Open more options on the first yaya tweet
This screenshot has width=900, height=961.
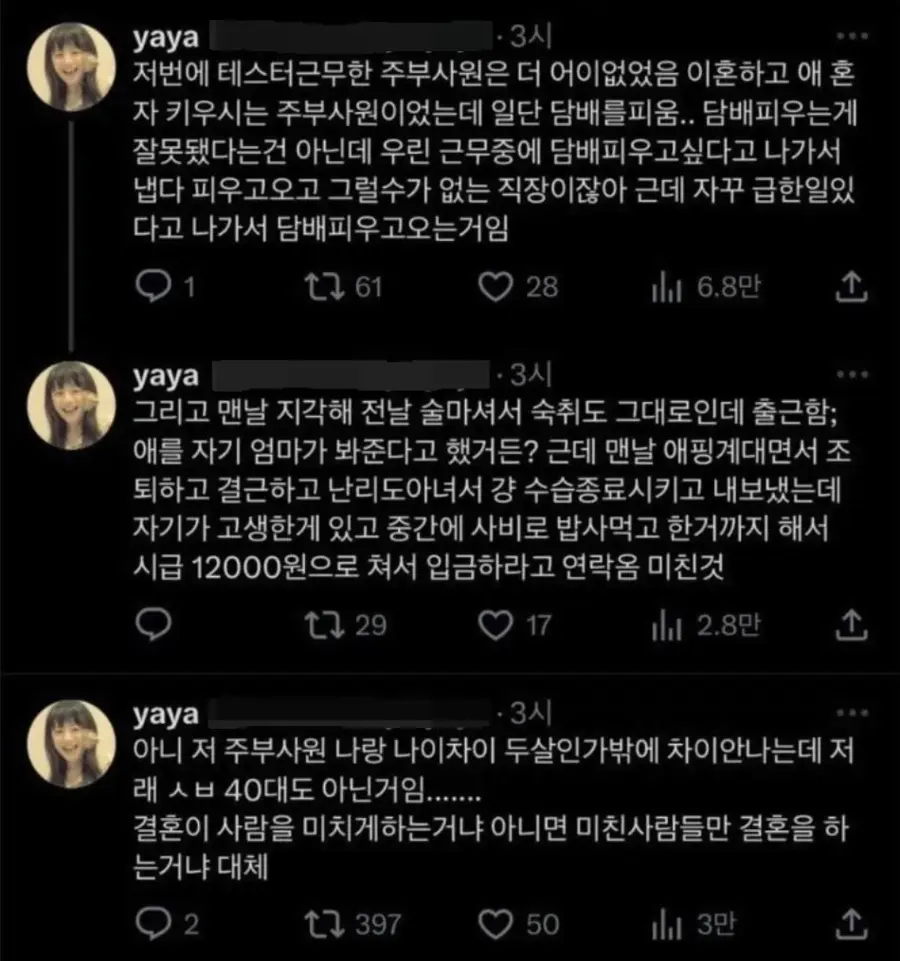(849, 39)
